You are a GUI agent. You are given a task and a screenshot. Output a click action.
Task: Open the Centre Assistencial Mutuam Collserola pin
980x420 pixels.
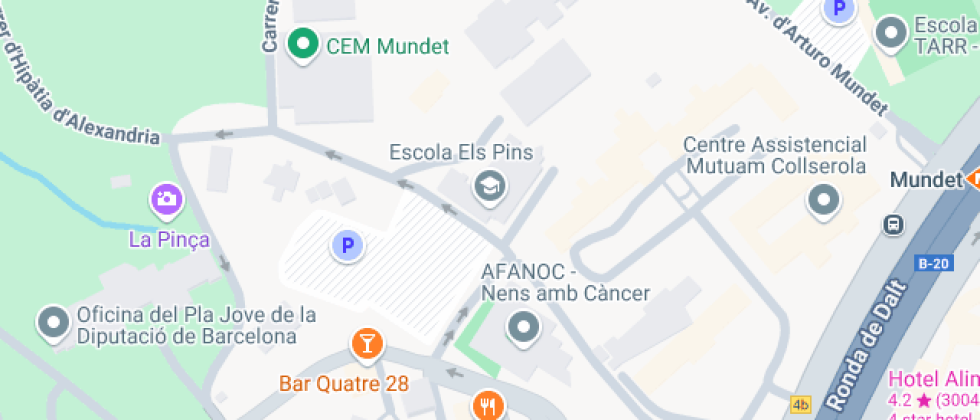pyautogui.click(x=823, y=201)
